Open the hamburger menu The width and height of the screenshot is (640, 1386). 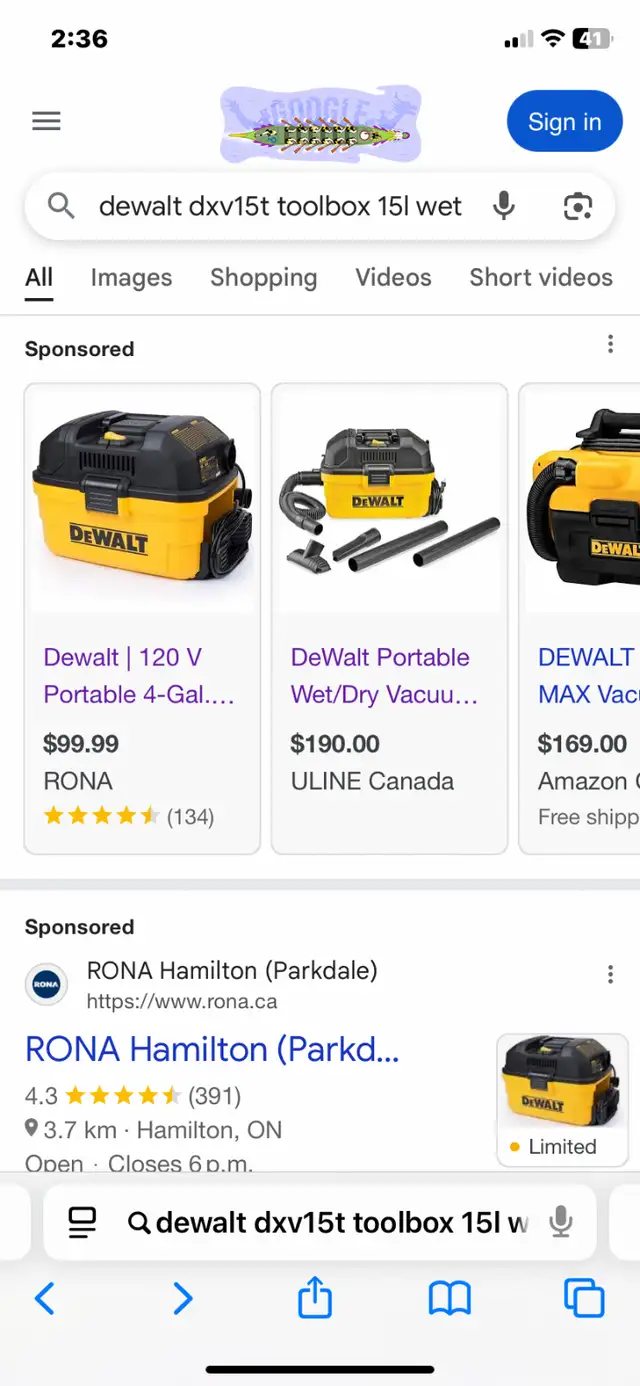(46, 121)
